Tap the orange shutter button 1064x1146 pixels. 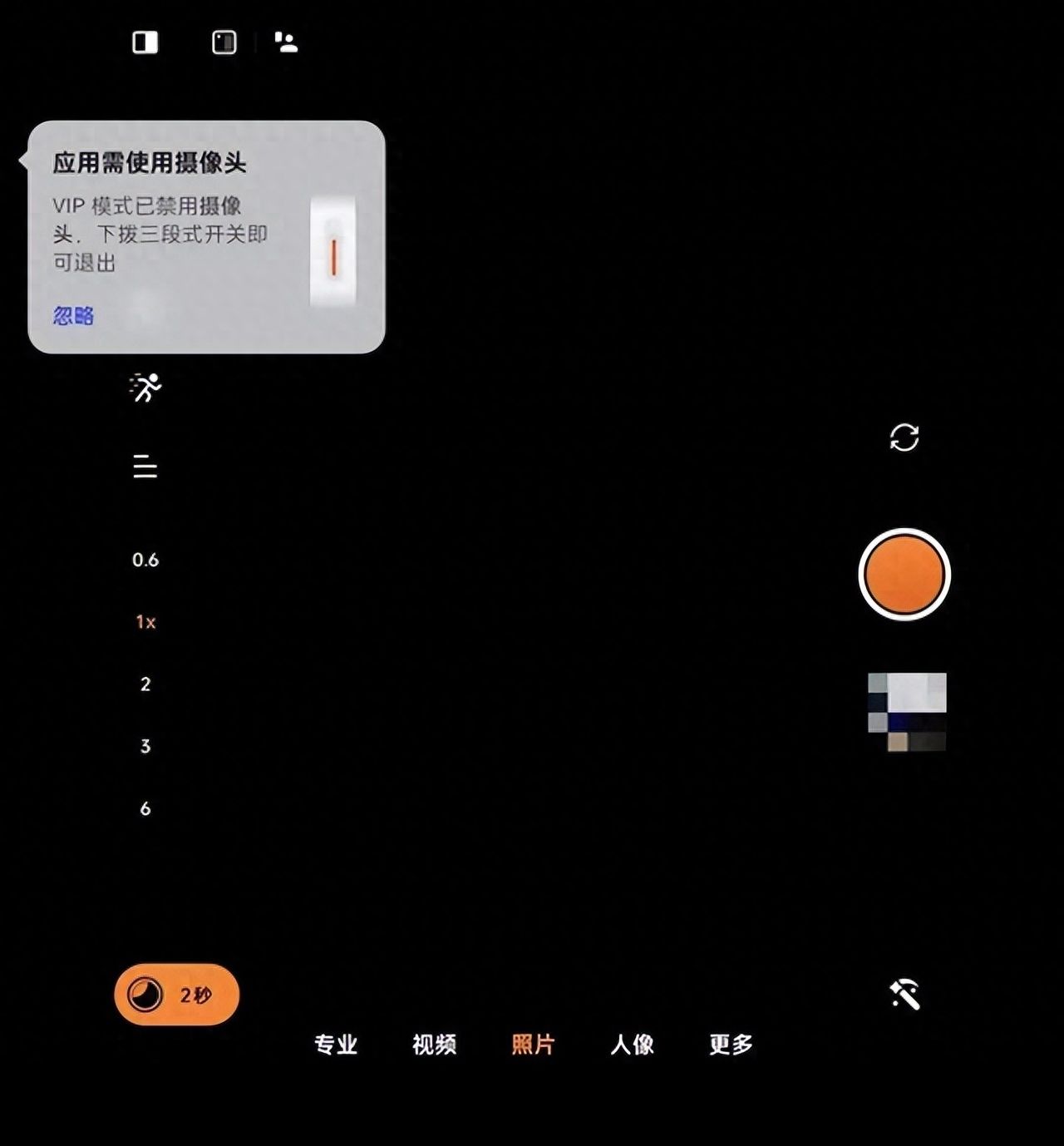(x=904, y=574)
